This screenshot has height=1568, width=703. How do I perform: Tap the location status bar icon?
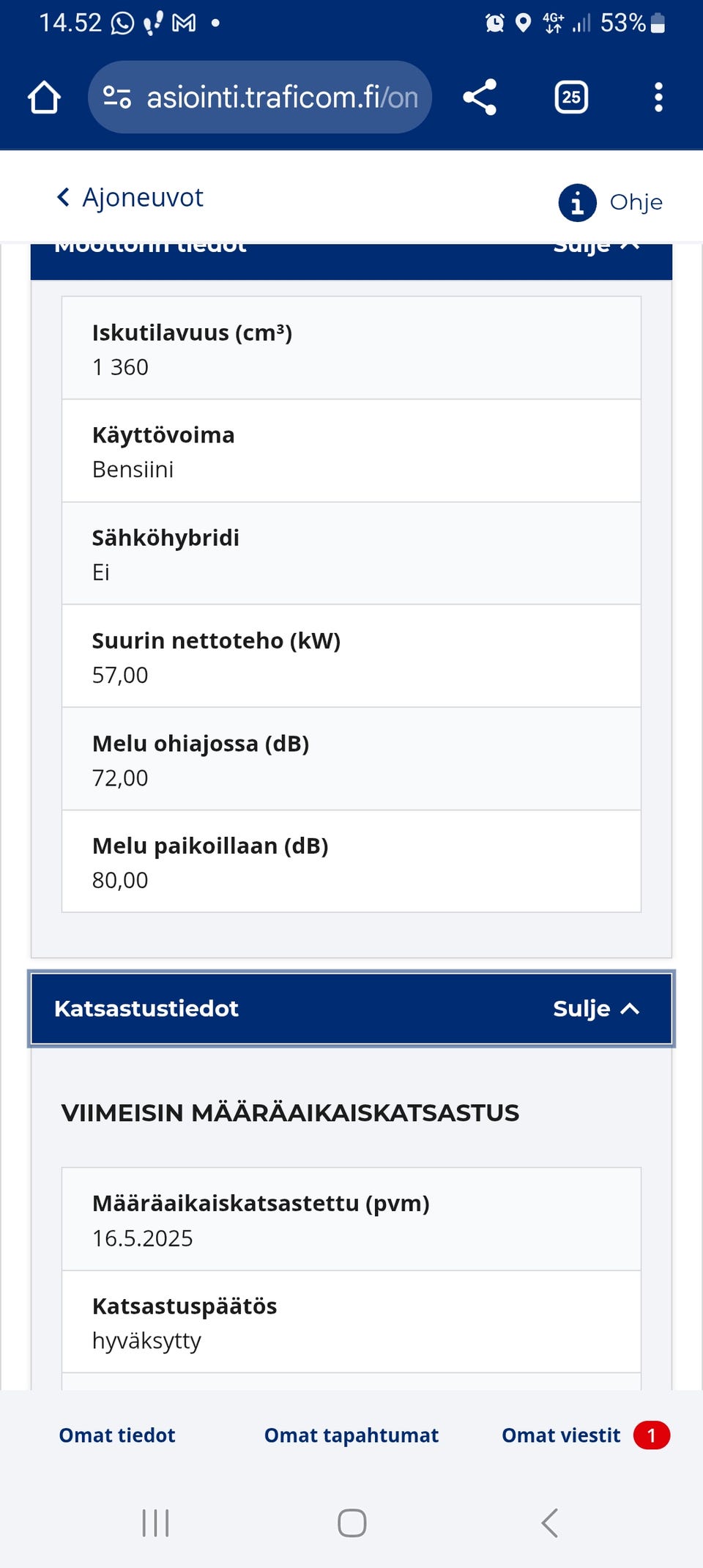pos(522,22)
